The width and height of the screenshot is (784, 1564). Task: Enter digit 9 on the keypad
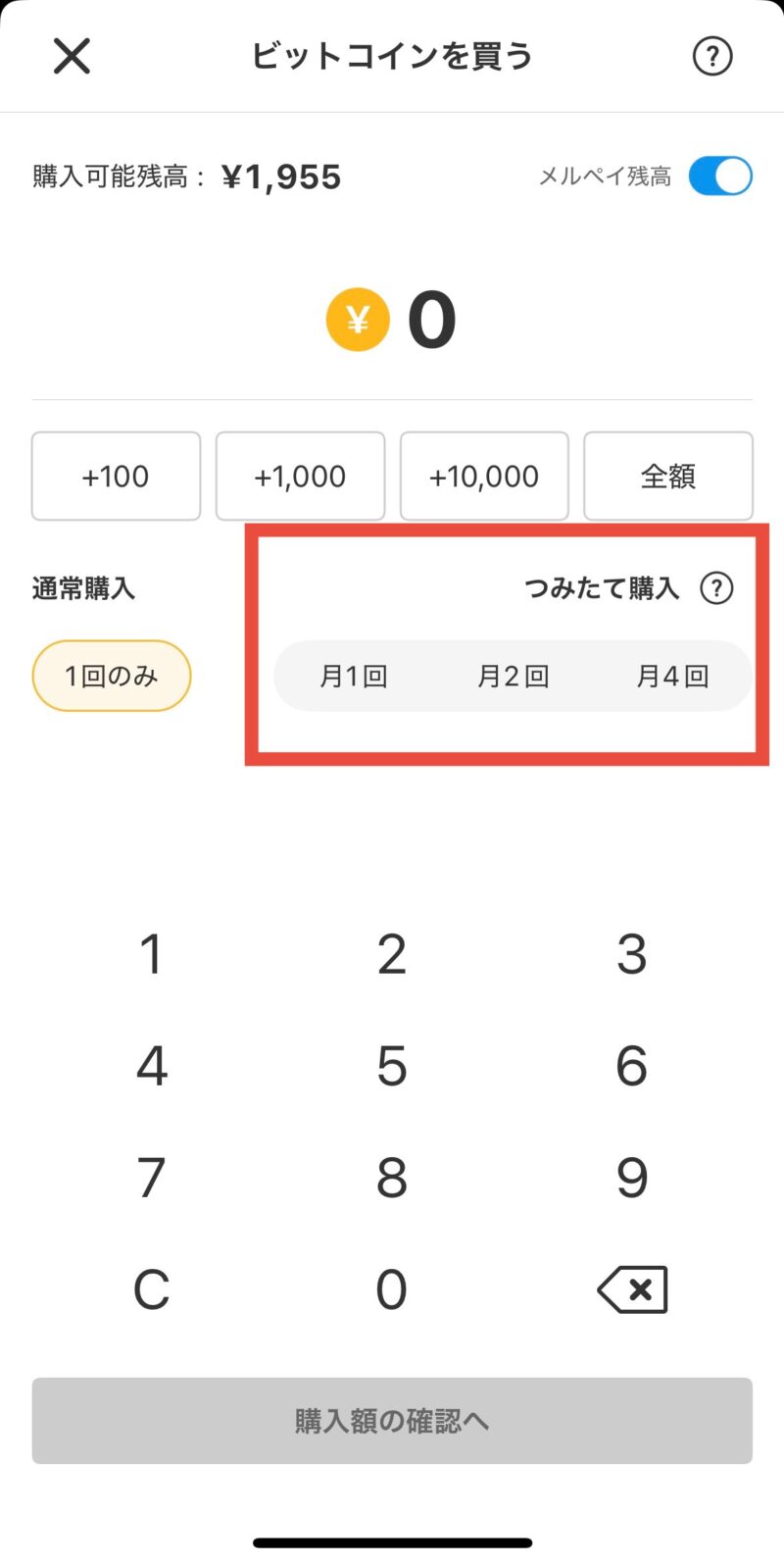pyautogui.click(x=632, y=1178)
